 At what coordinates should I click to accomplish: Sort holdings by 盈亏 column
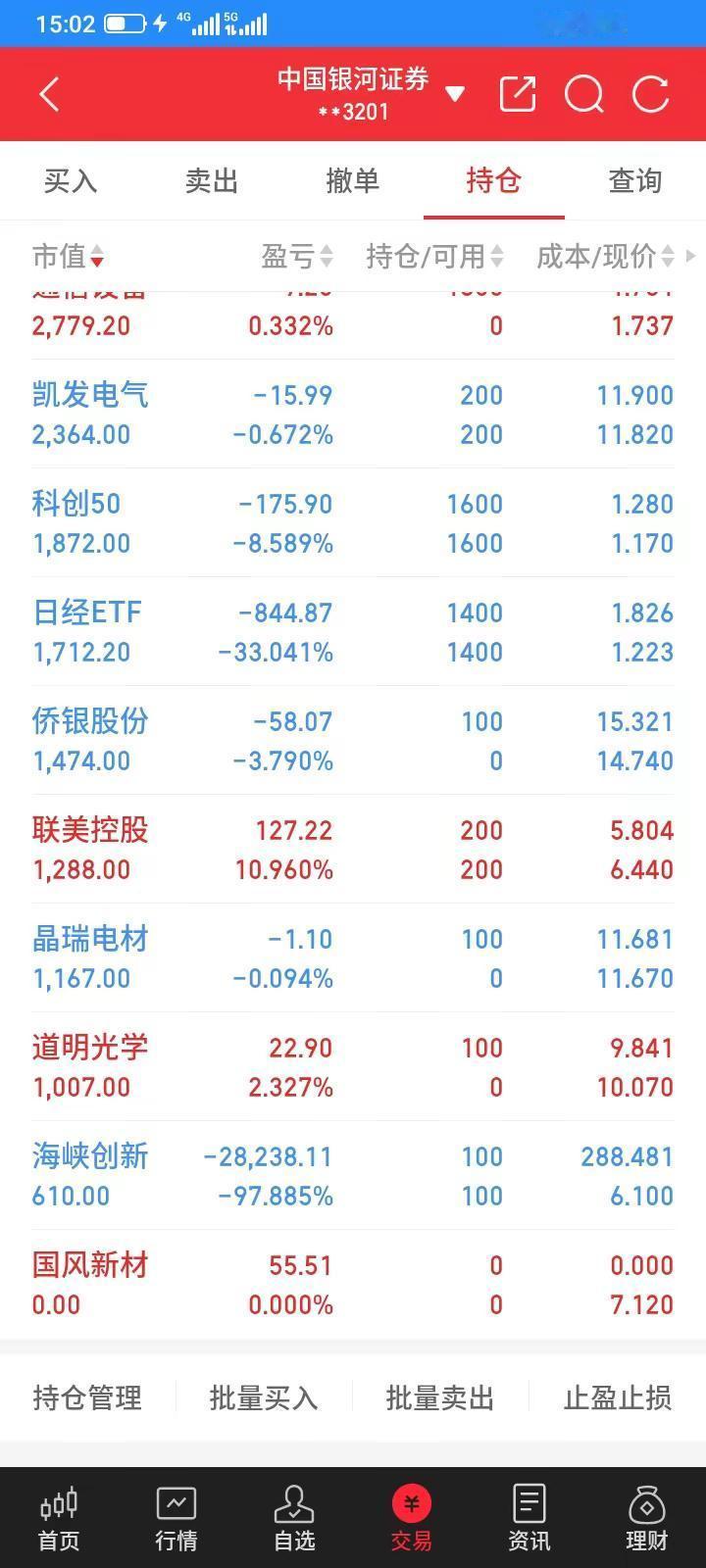[297, 257]
